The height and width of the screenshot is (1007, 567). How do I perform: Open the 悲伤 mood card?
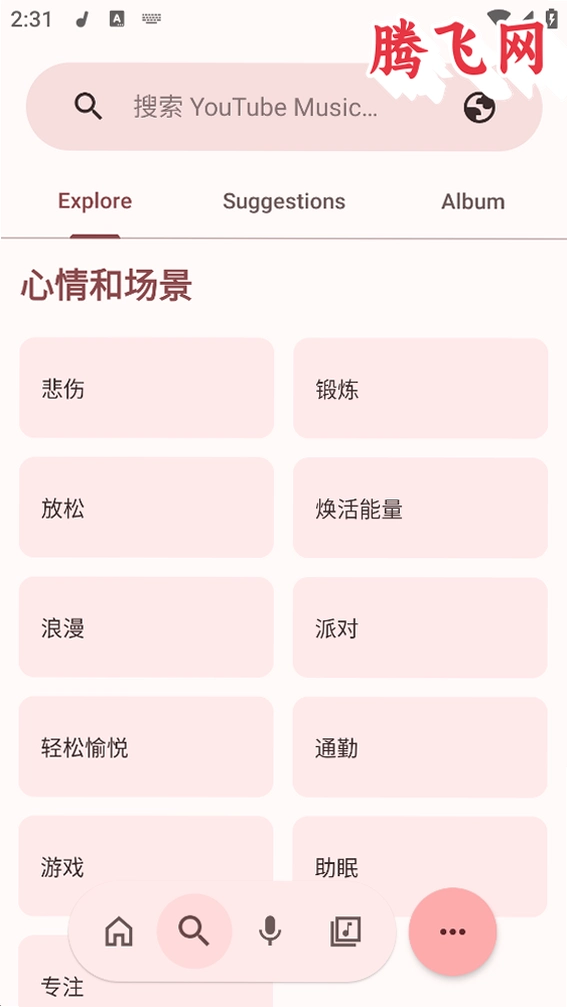146,388
